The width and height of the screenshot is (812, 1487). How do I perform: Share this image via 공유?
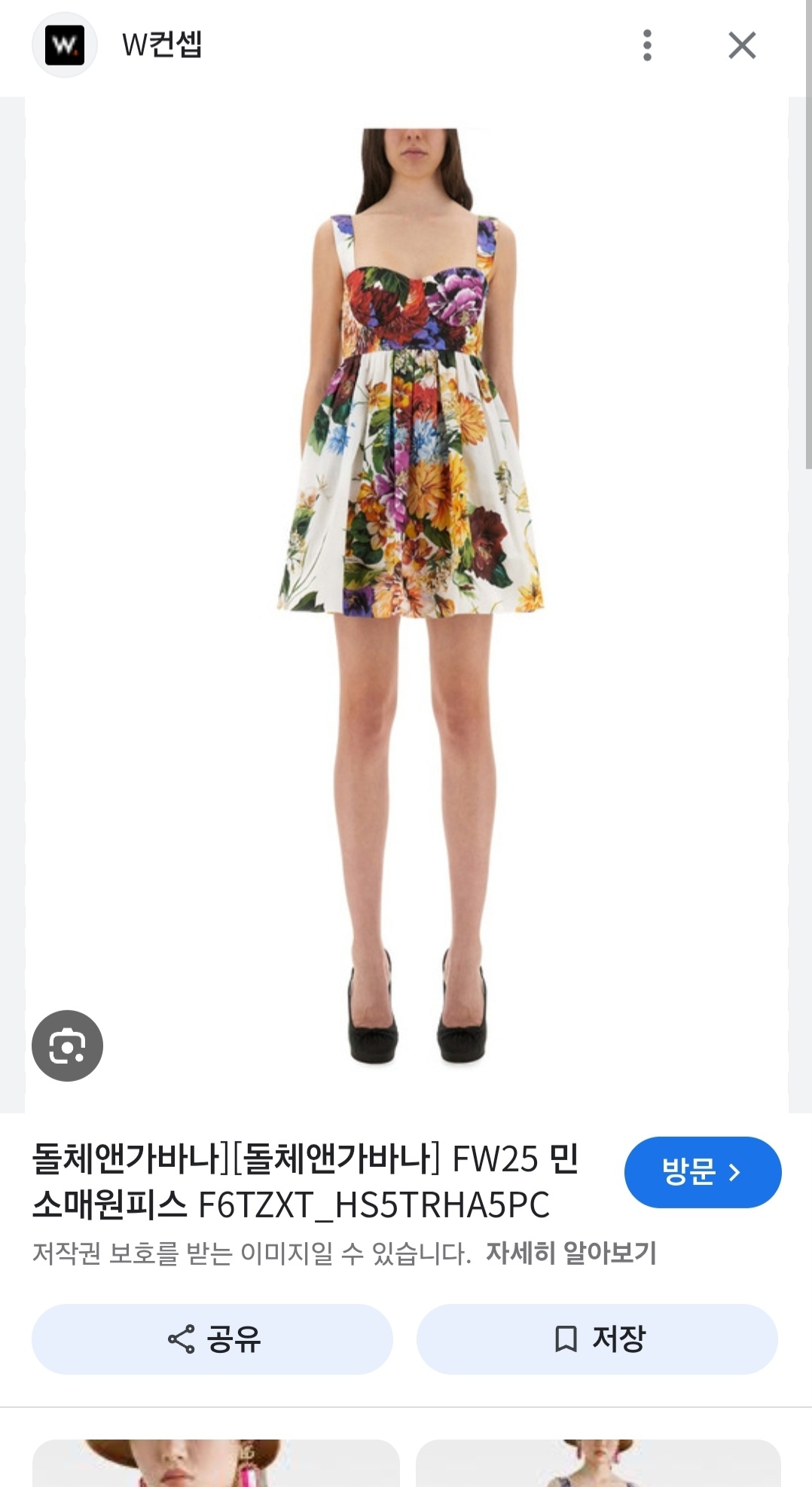[212, 1339]
